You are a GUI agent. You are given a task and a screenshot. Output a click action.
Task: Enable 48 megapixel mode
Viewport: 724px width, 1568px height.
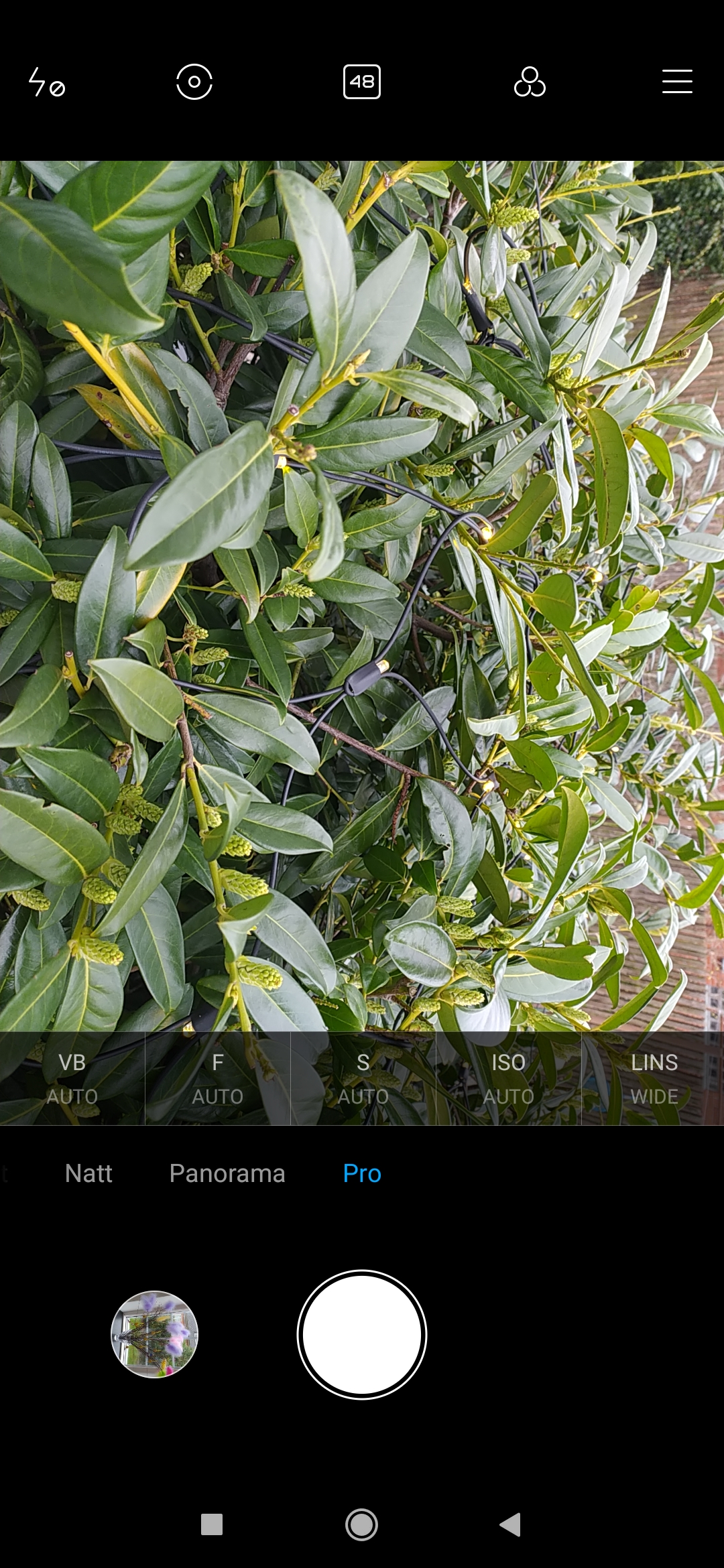pos(362,82)
